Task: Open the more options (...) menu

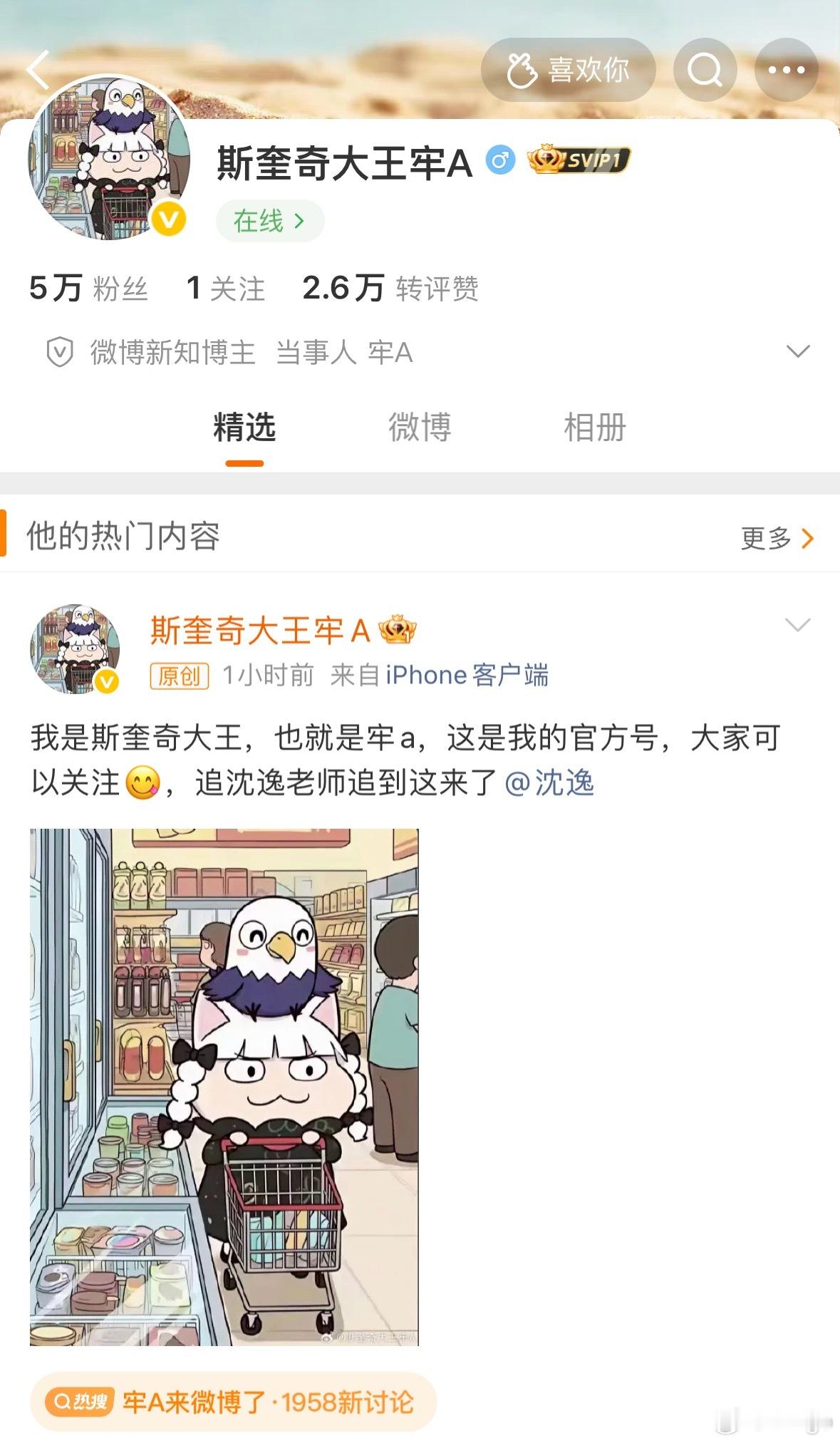Action: pos(789,71)
